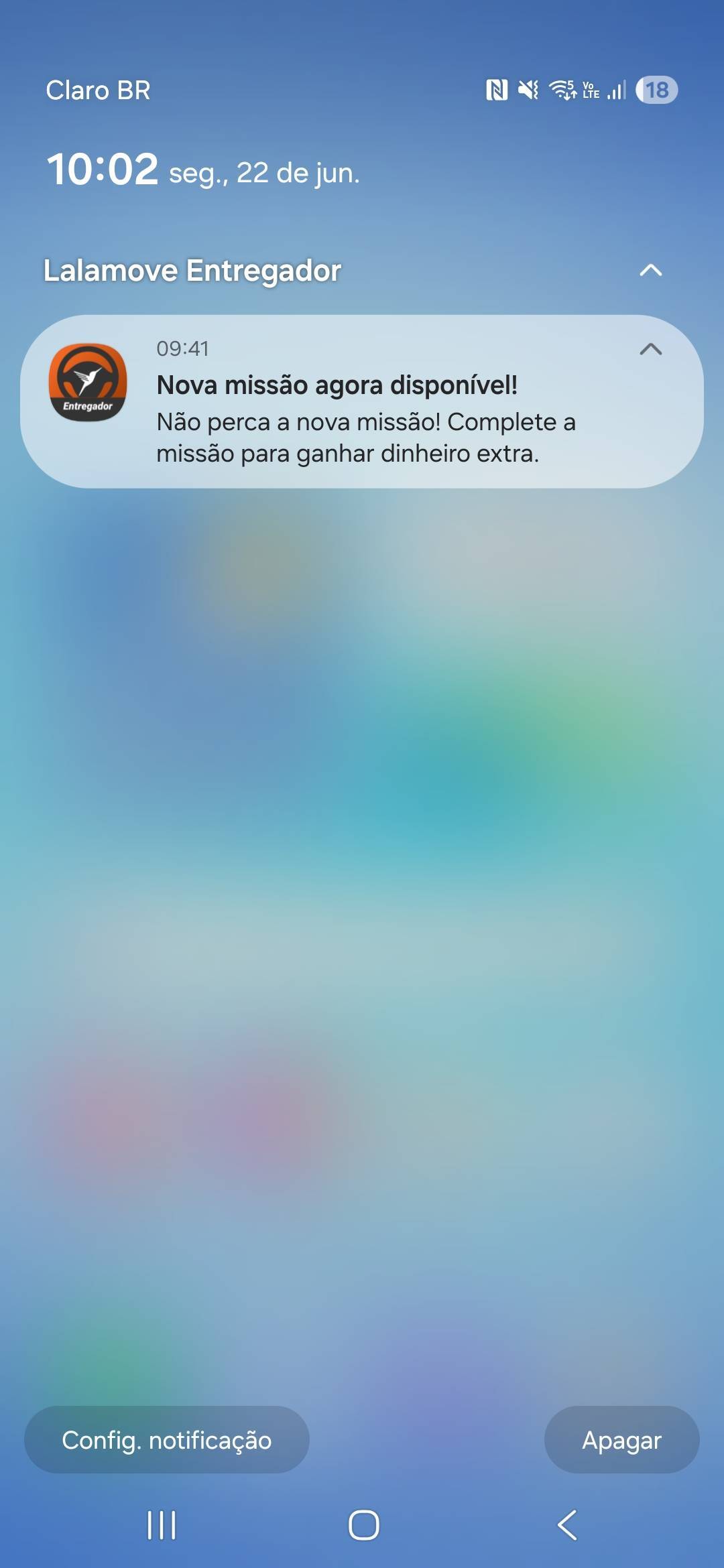Open the Nova missão agora disponível notification
The image size is (724, 1568).
click(x=362, y=401)
